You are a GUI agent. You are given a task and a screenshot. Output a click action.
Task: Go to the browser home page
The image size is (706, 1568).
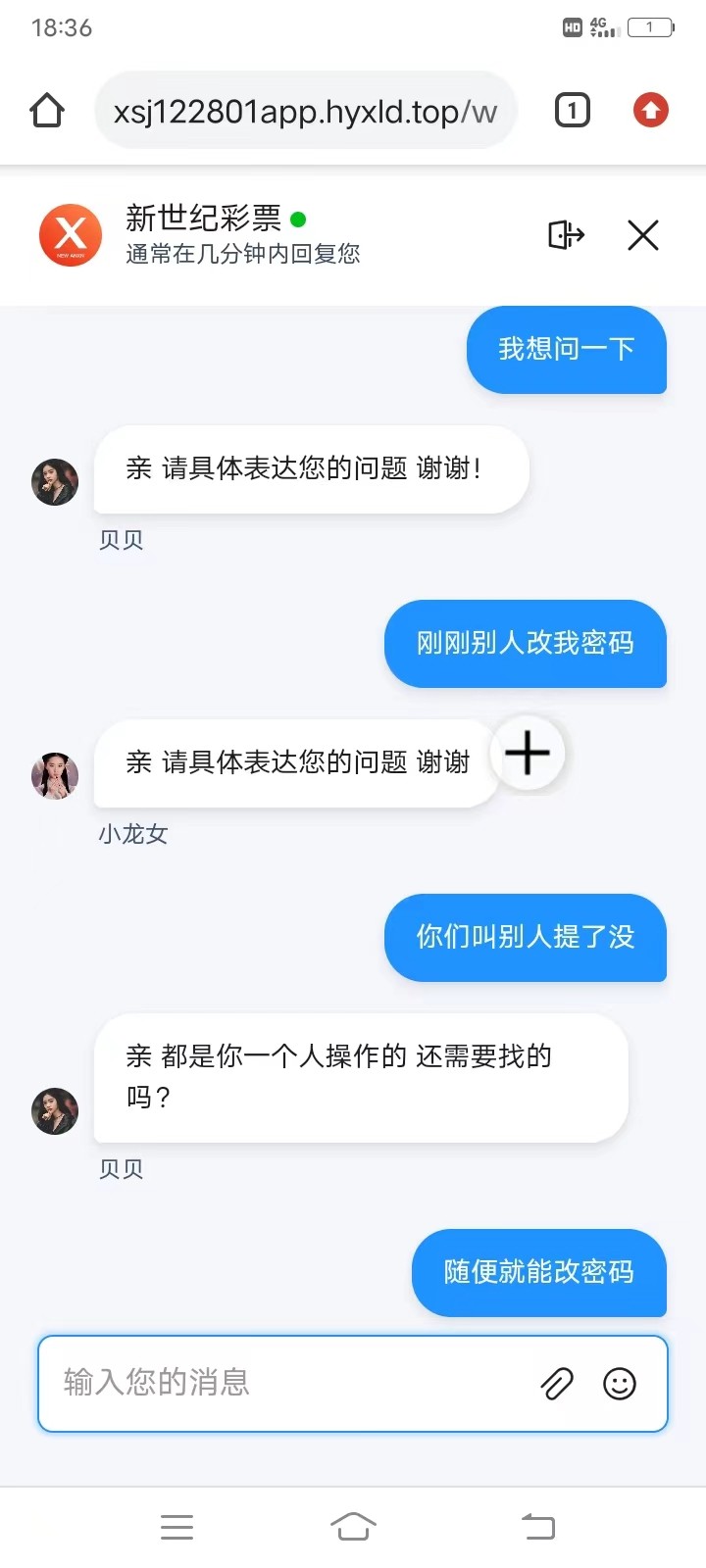coord(47,111)
